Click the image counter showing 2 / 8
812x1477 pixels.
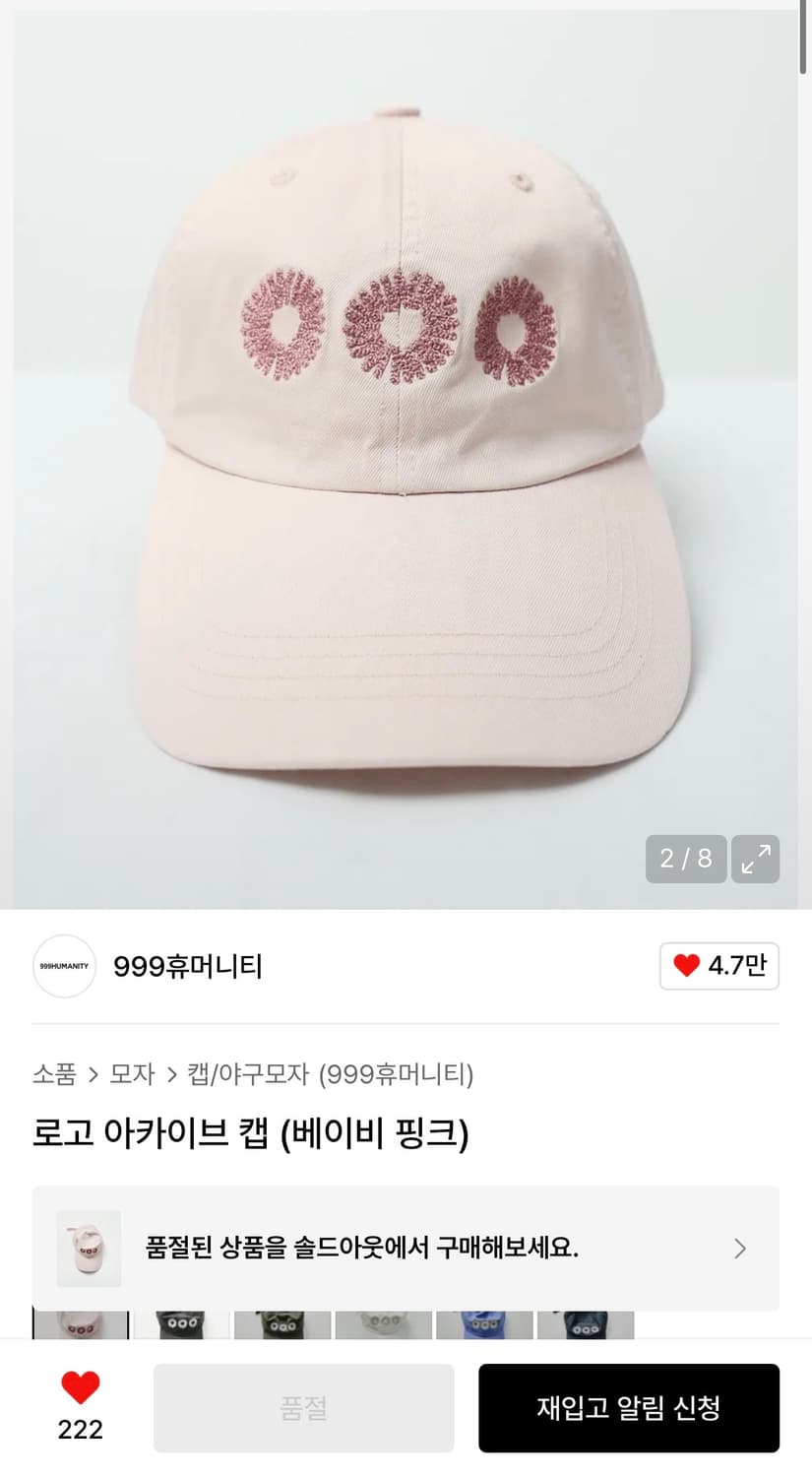point(686,859)
